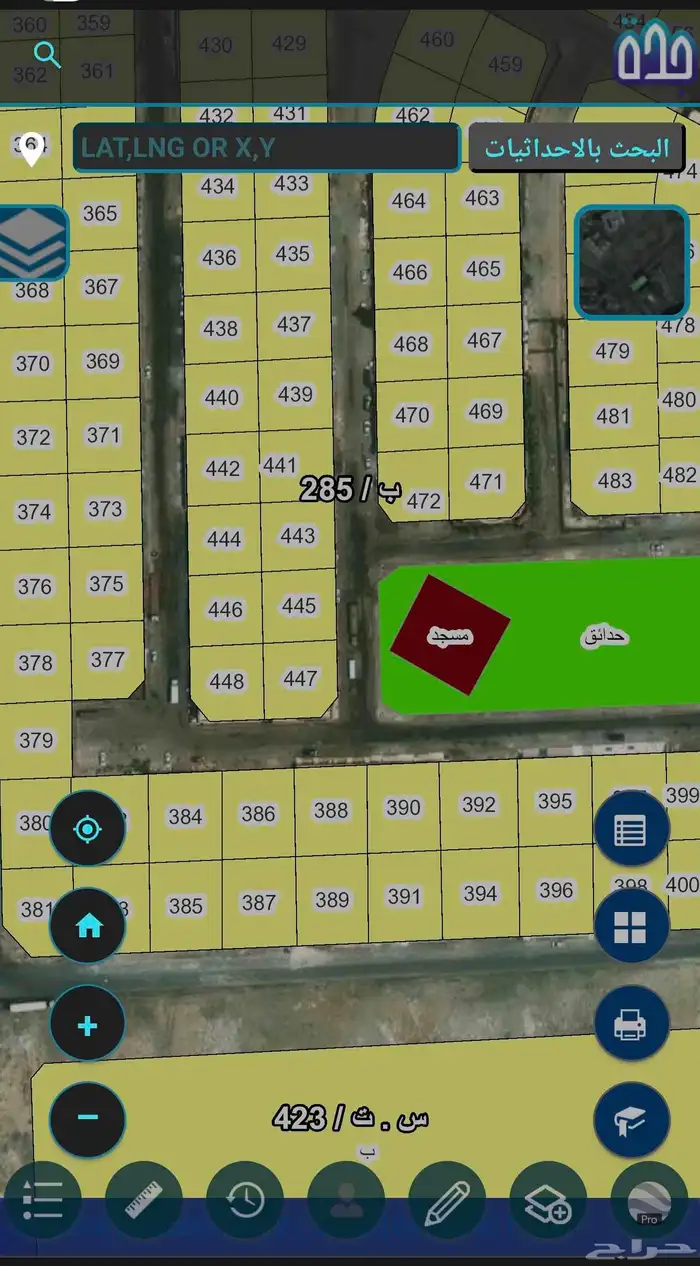Screen dimensions: 700x1266
Task: Focus the LAT,LNG OR X,Y field
Action: (266, 148)
